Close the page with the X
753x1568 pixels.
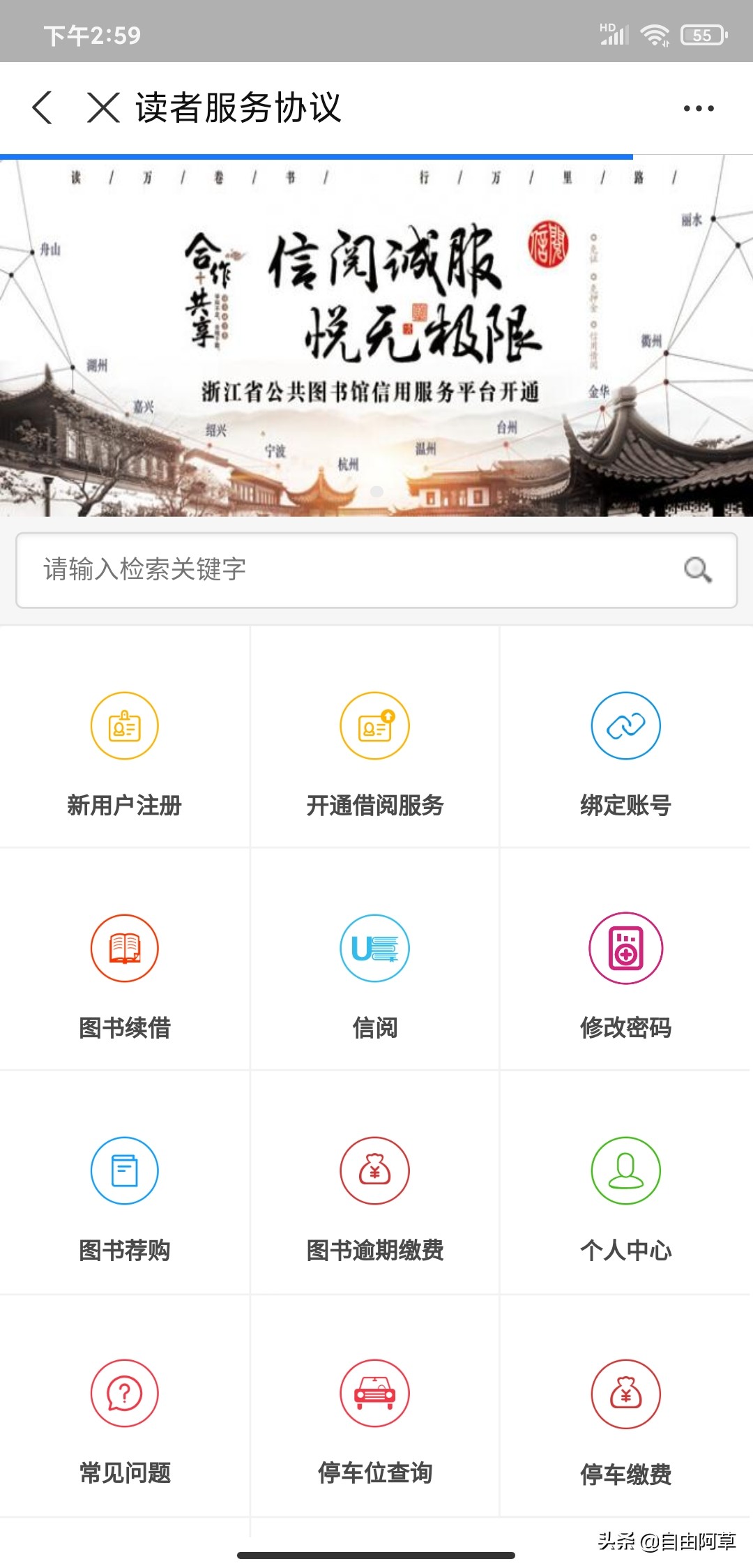click(101, 107)
